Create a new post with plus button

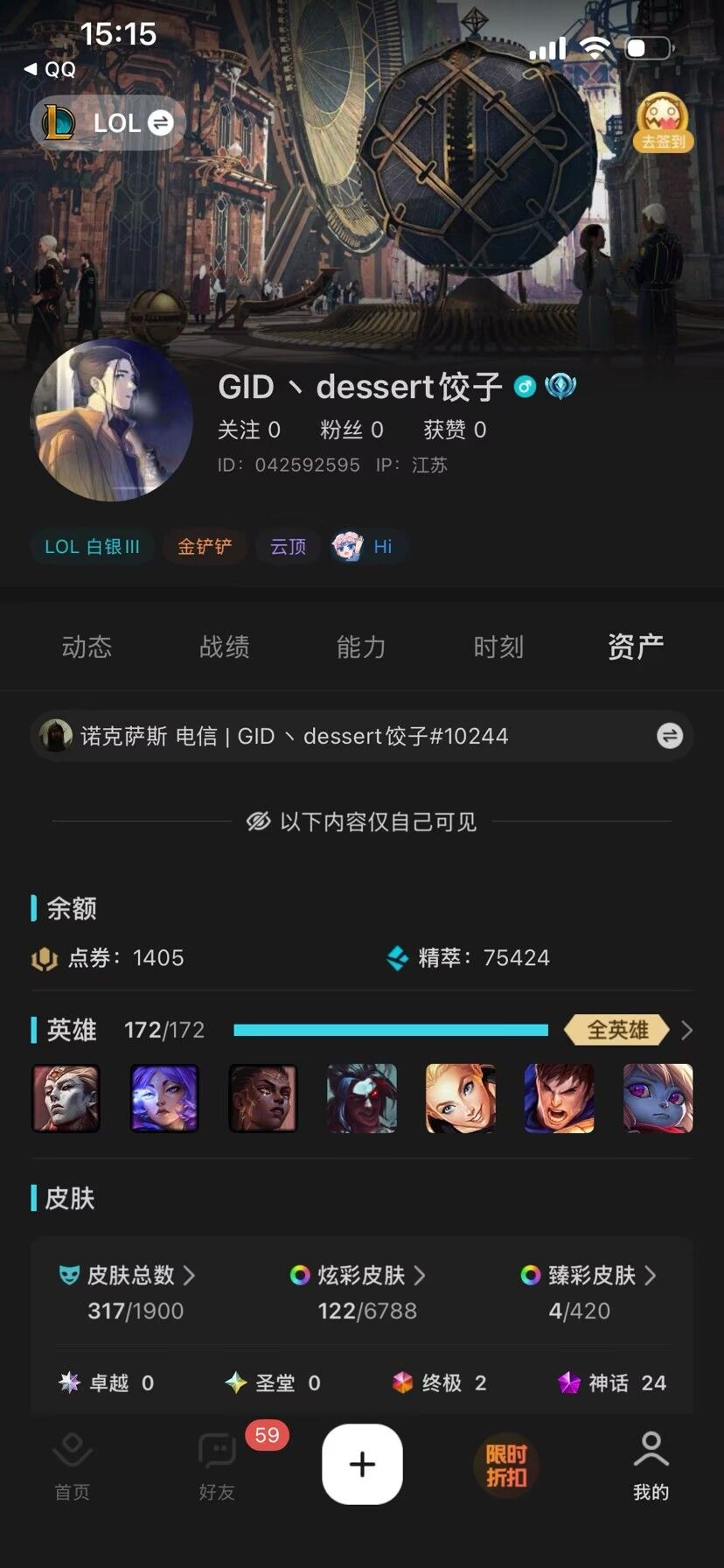coord(362,1464)
